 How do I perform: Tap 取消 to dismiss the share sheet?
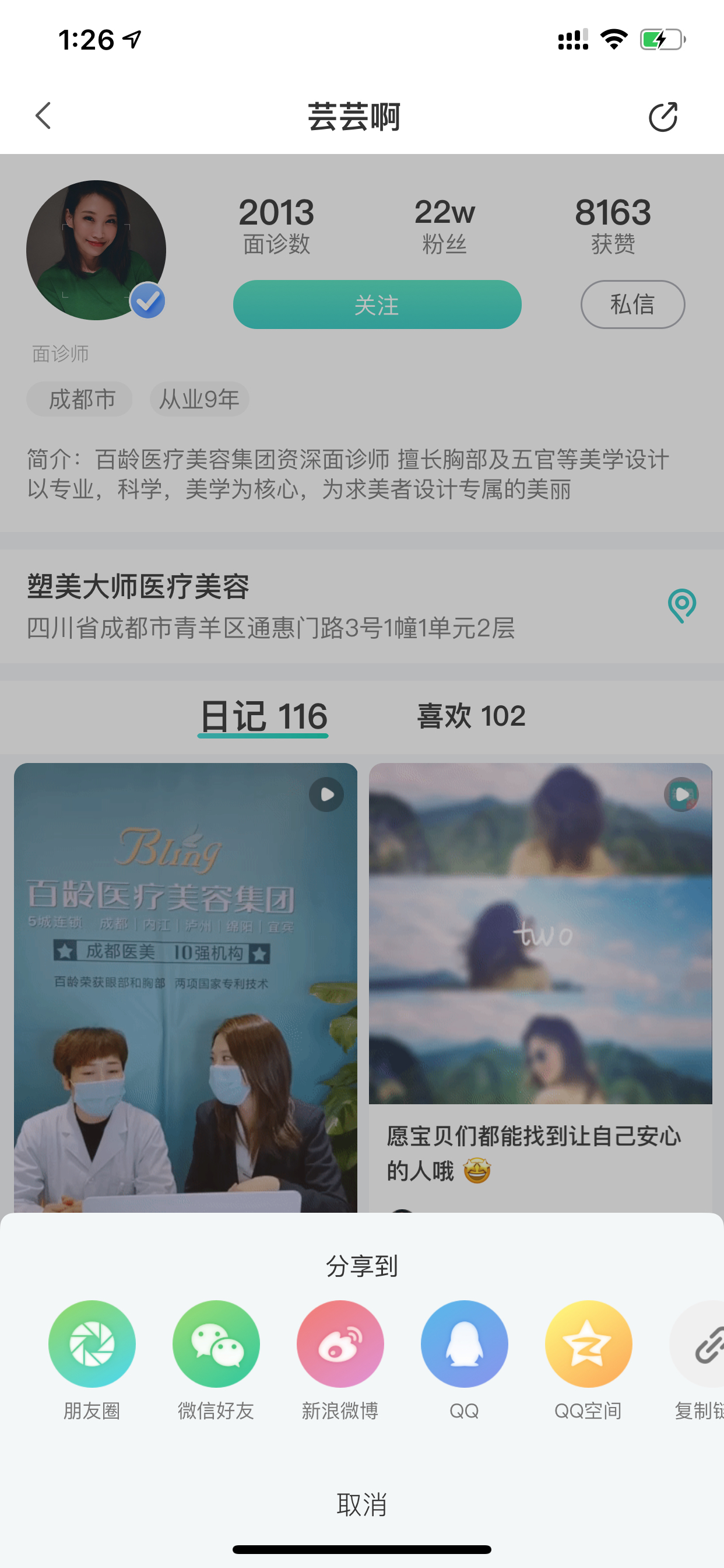(x=362, y=1504)
